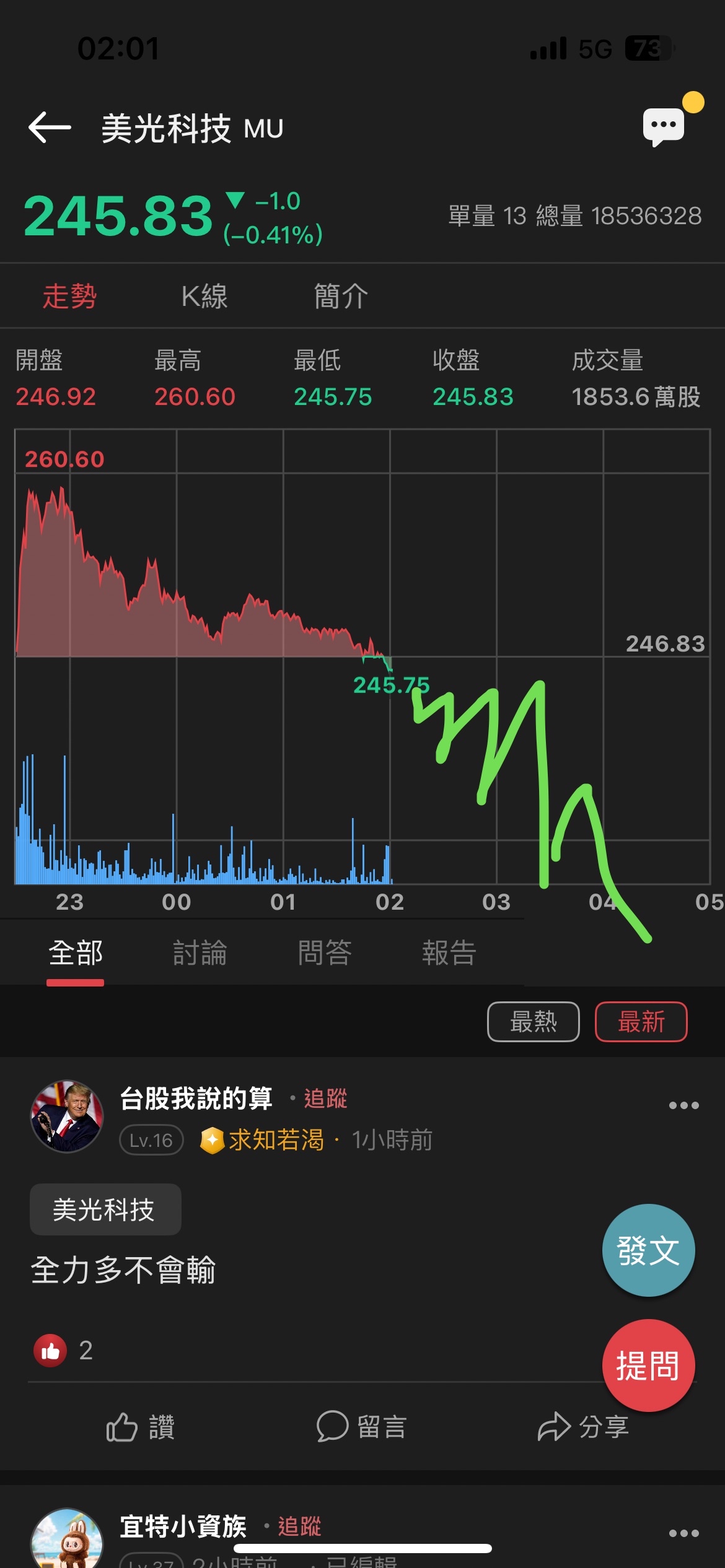Tap the 美光科技 tag chip
This screenshot has width=725, height=1568.
(x=105, y=1209)
